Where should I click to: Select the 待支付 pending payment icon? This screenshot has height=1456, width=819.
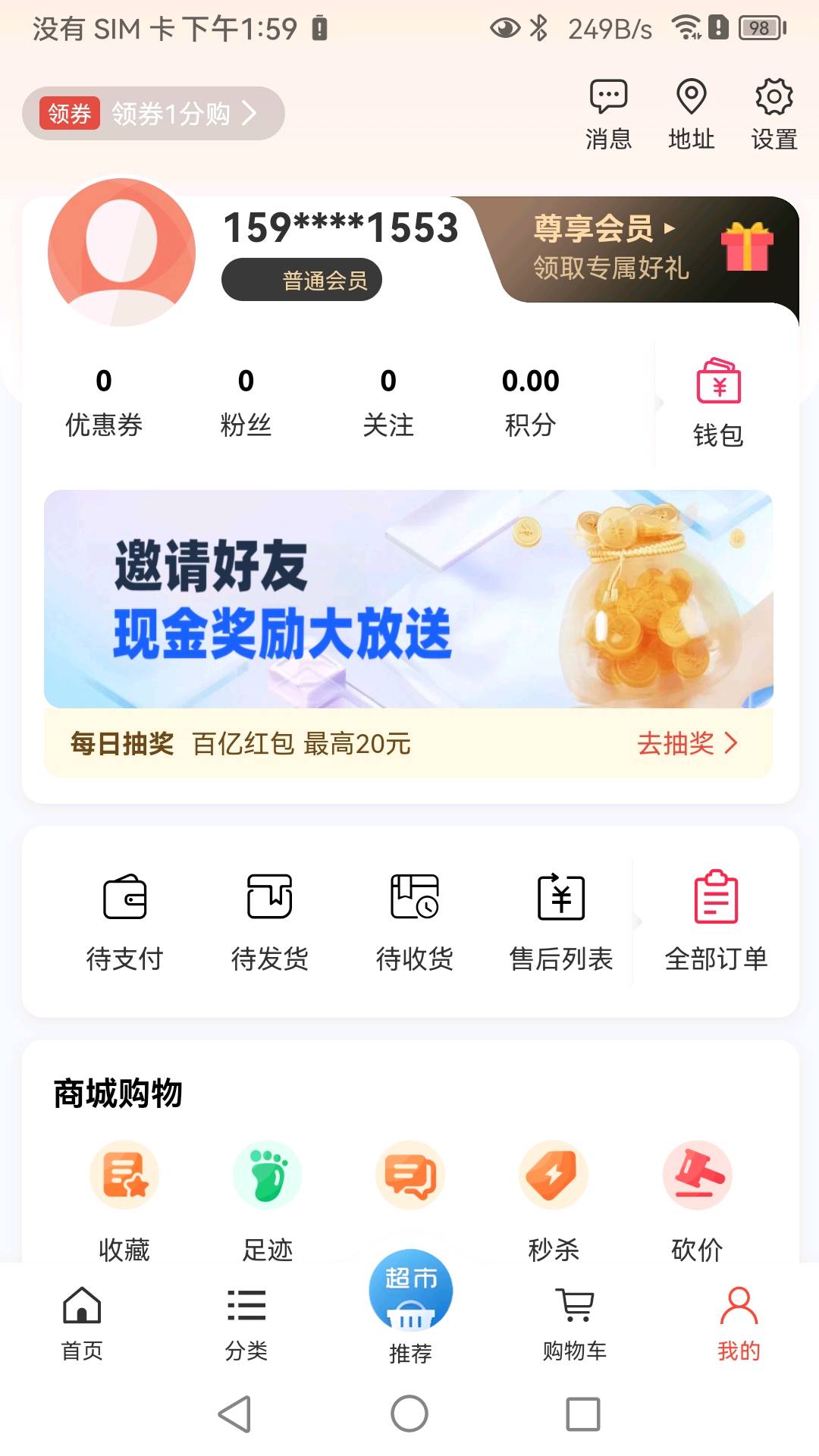pyautogui.click(x=126, y=918)
